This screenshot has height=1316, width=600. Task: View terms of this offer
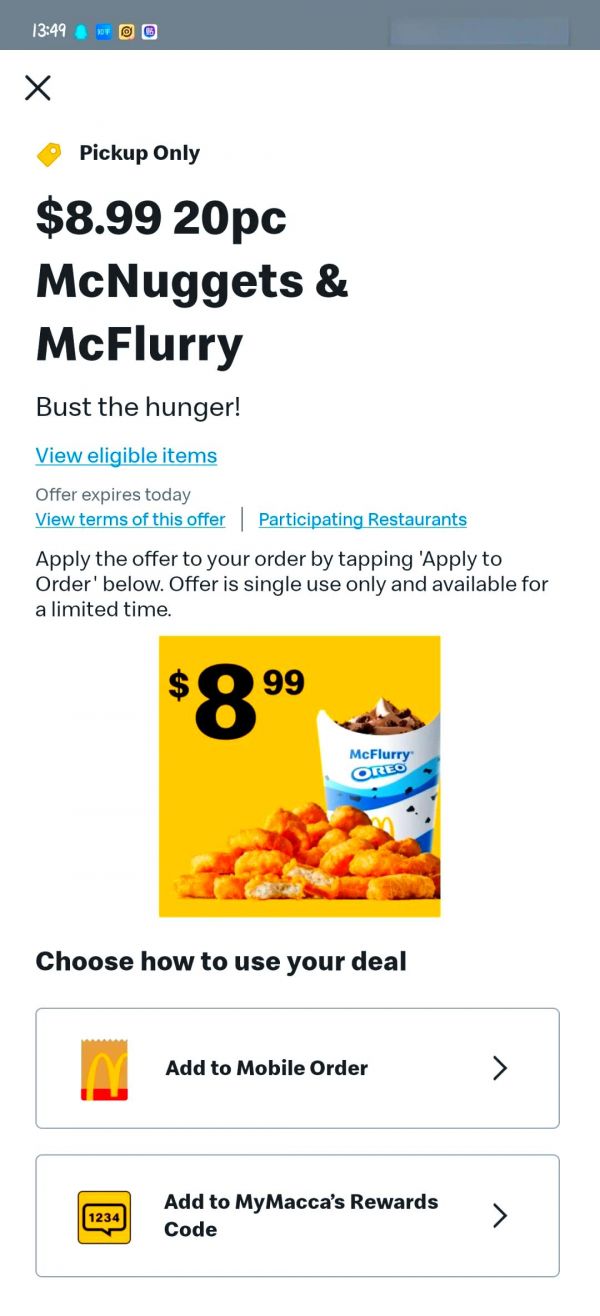[130, 520]
